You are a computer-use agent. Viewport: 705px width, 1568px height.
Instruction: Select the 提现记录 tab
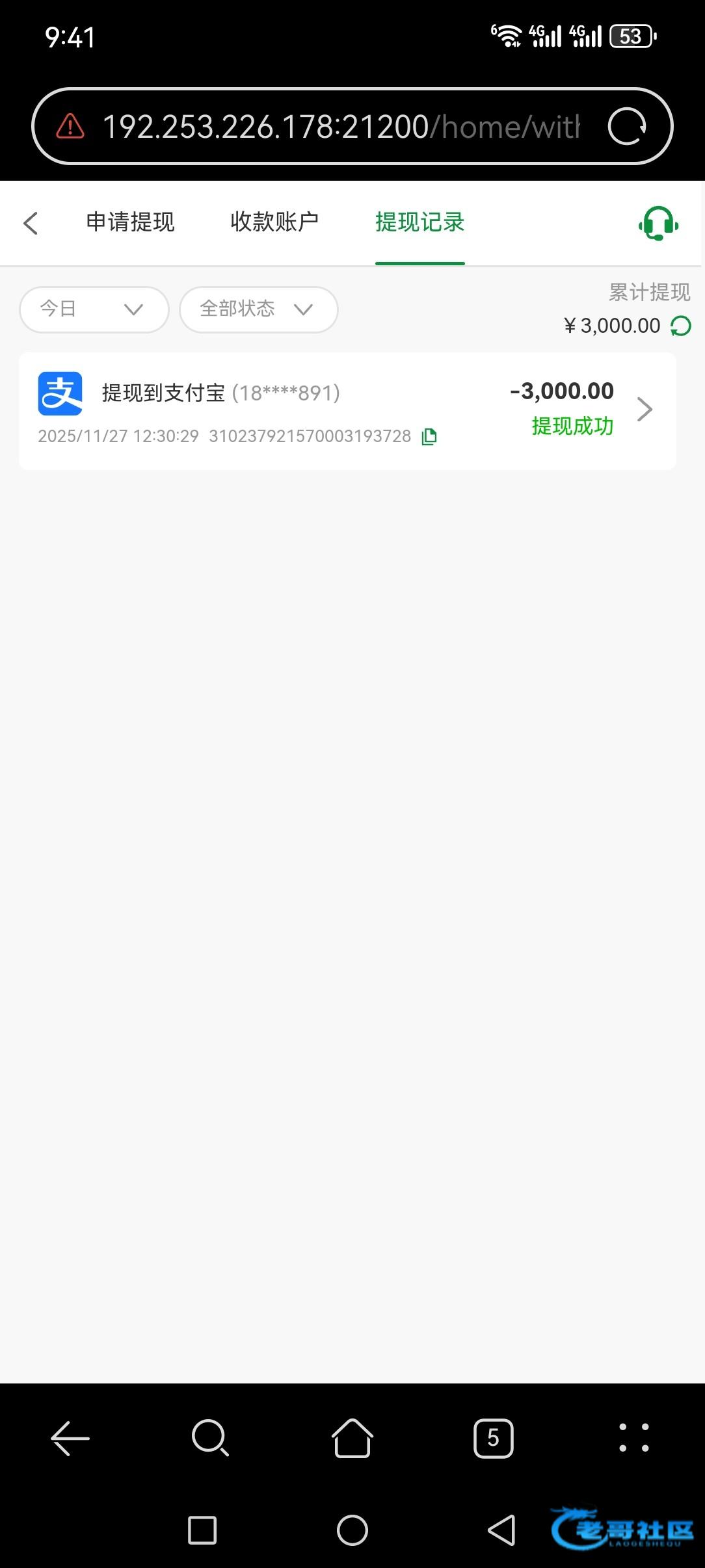tap(419, 222)
